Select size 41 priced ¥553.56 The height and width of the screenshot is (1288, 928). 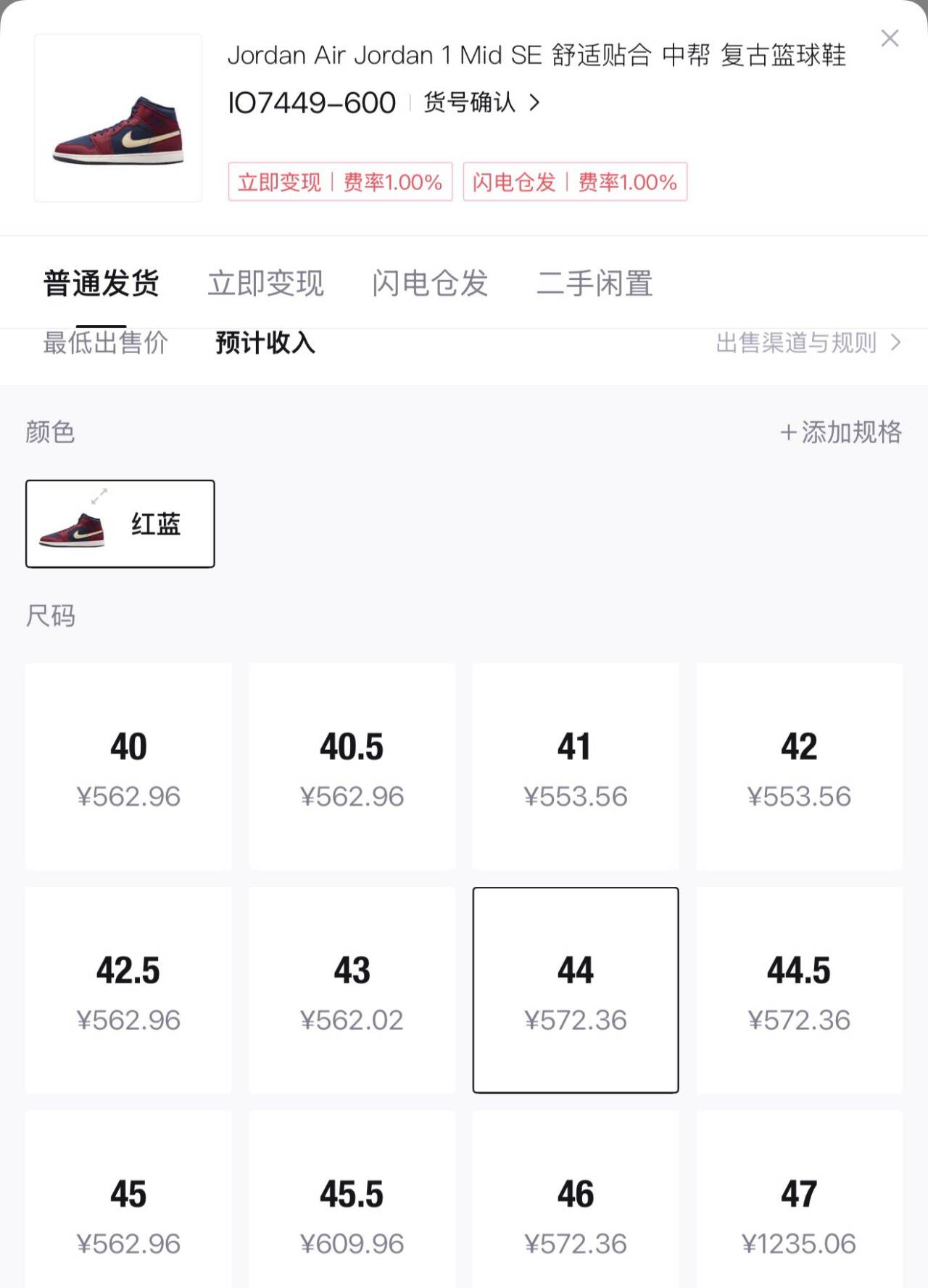click(x=576, y=767)
